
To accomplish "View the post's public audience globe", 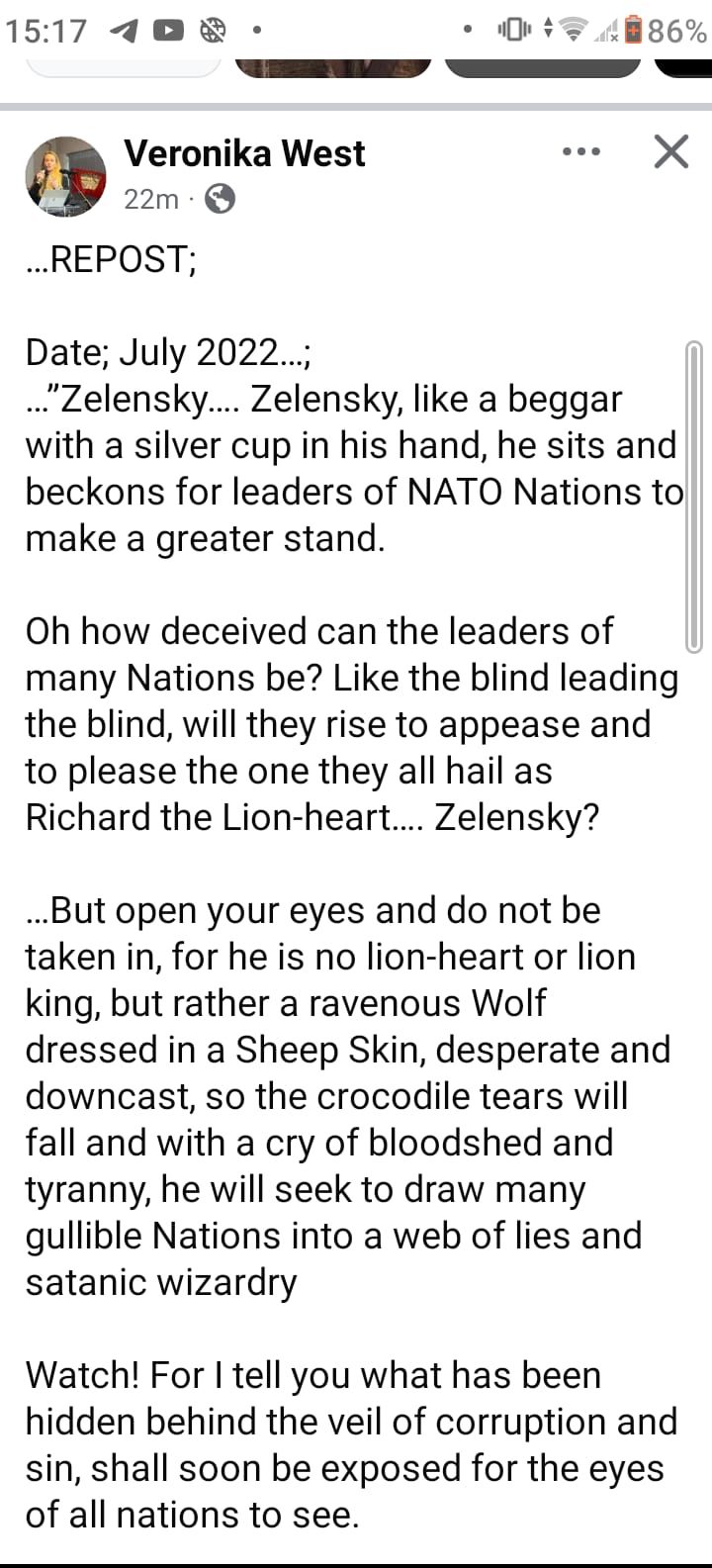I will 219,200.
